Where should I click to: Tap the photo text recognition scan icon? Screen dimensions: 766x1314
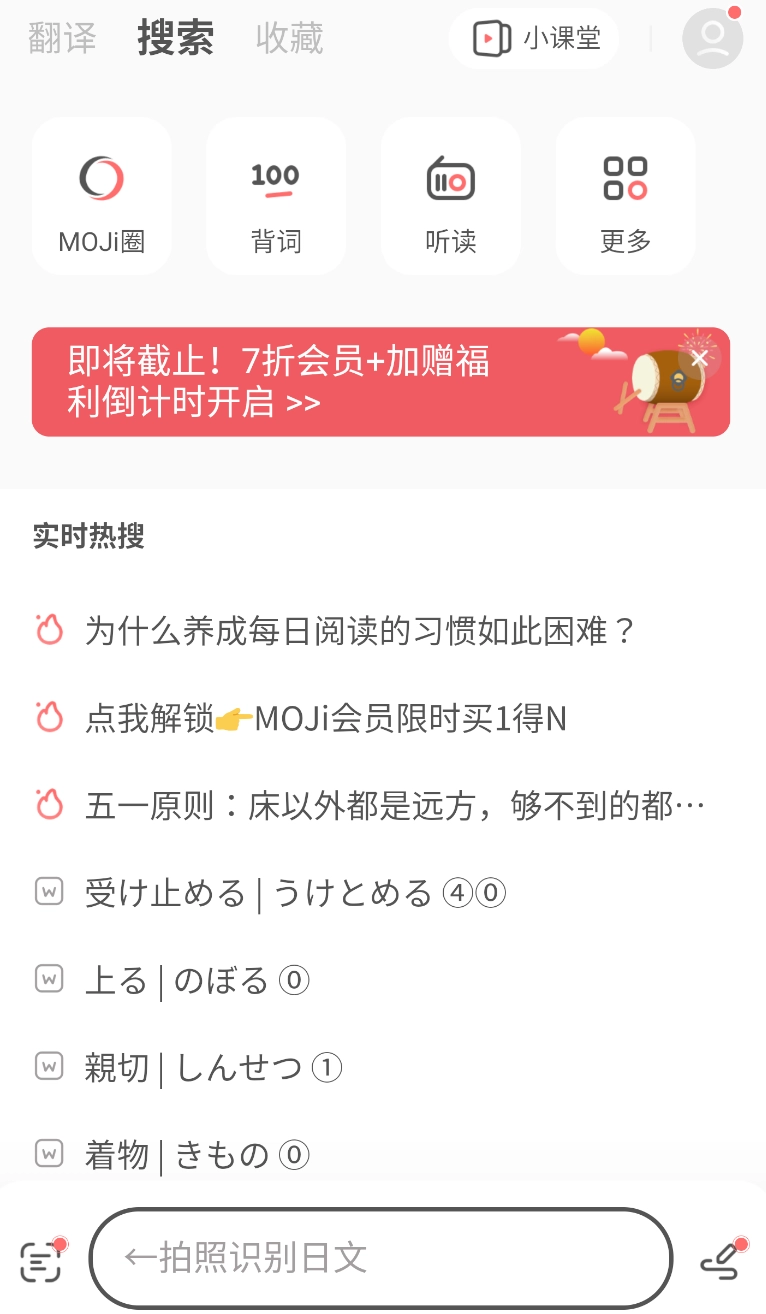tap(41, 1260)
